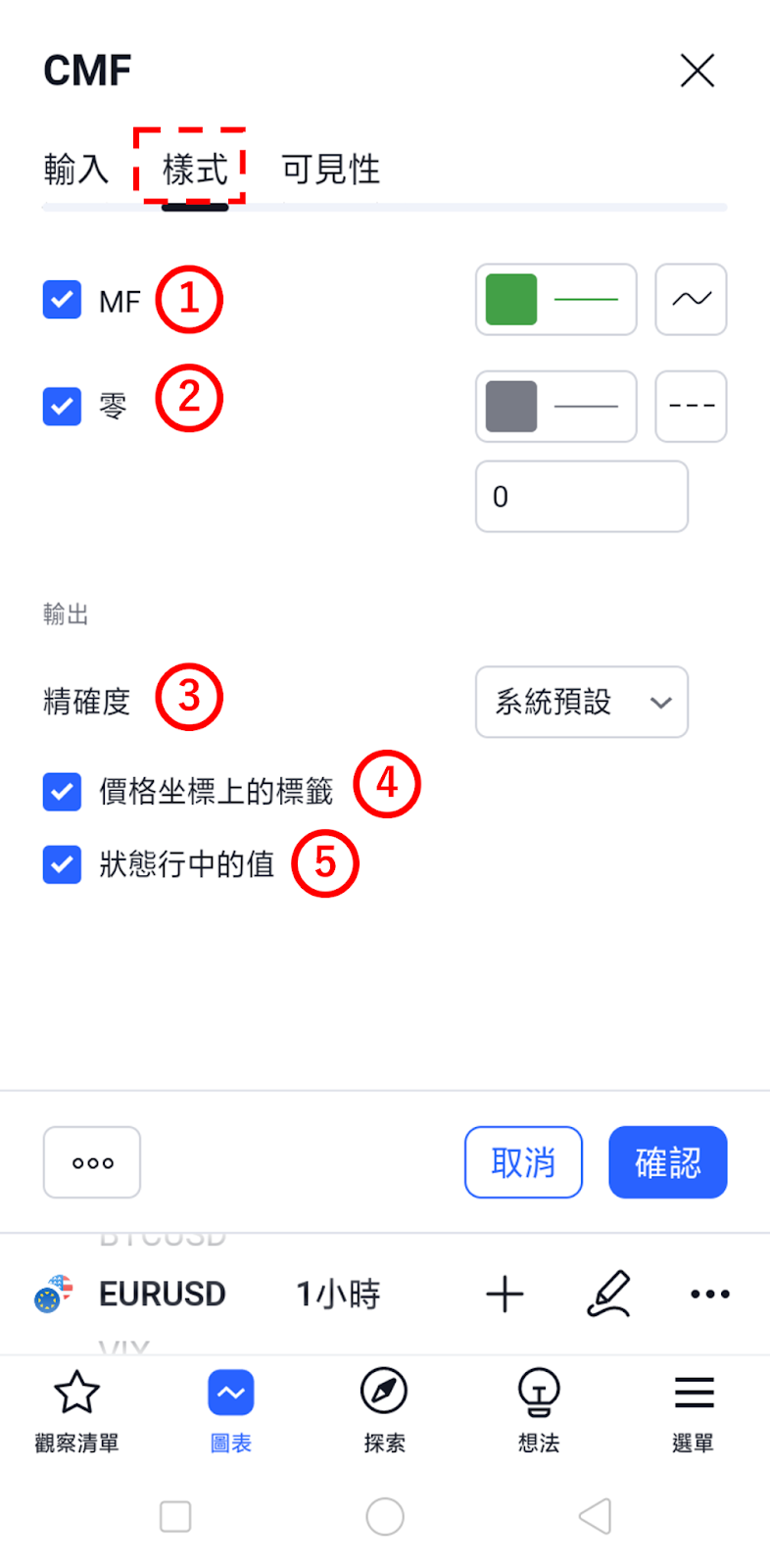Expand the 精確度 系統預設 dropdown
The height and width of the screenshot is (1568, 770).
click(x=582, y=702)
